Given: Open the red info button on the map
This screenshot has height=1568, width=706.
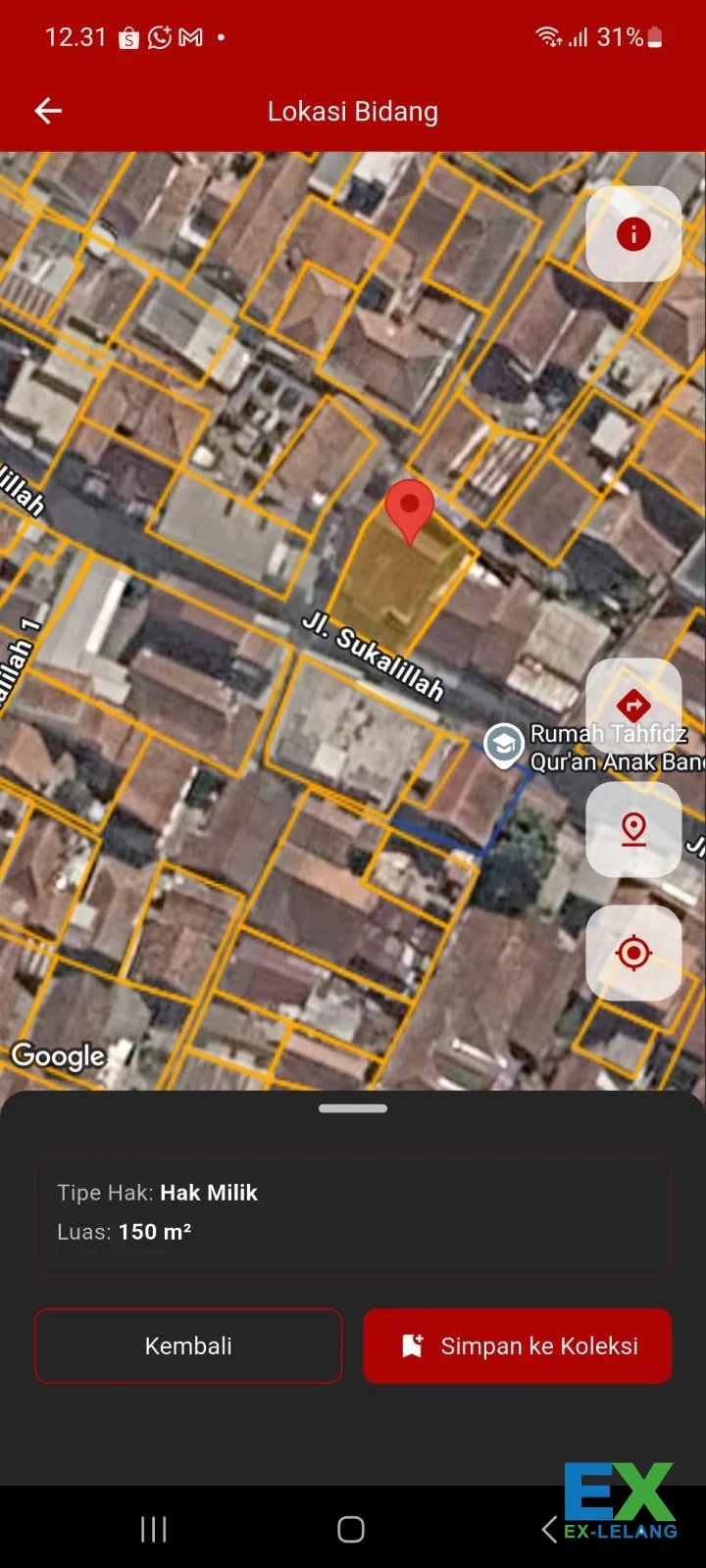Looking at the screenshot, I should pos(633,234).
